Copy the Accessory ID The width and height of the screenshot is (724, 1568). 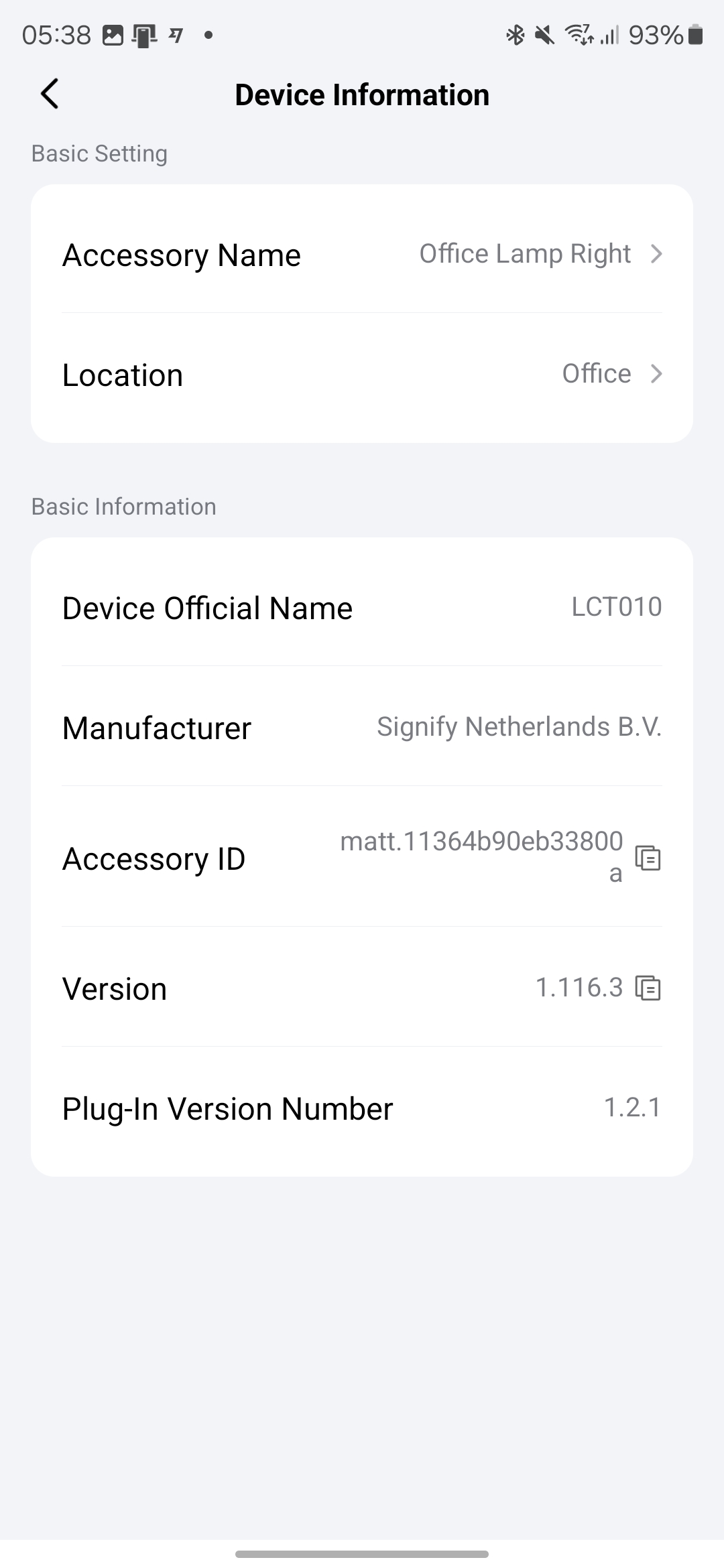[648, 858]
